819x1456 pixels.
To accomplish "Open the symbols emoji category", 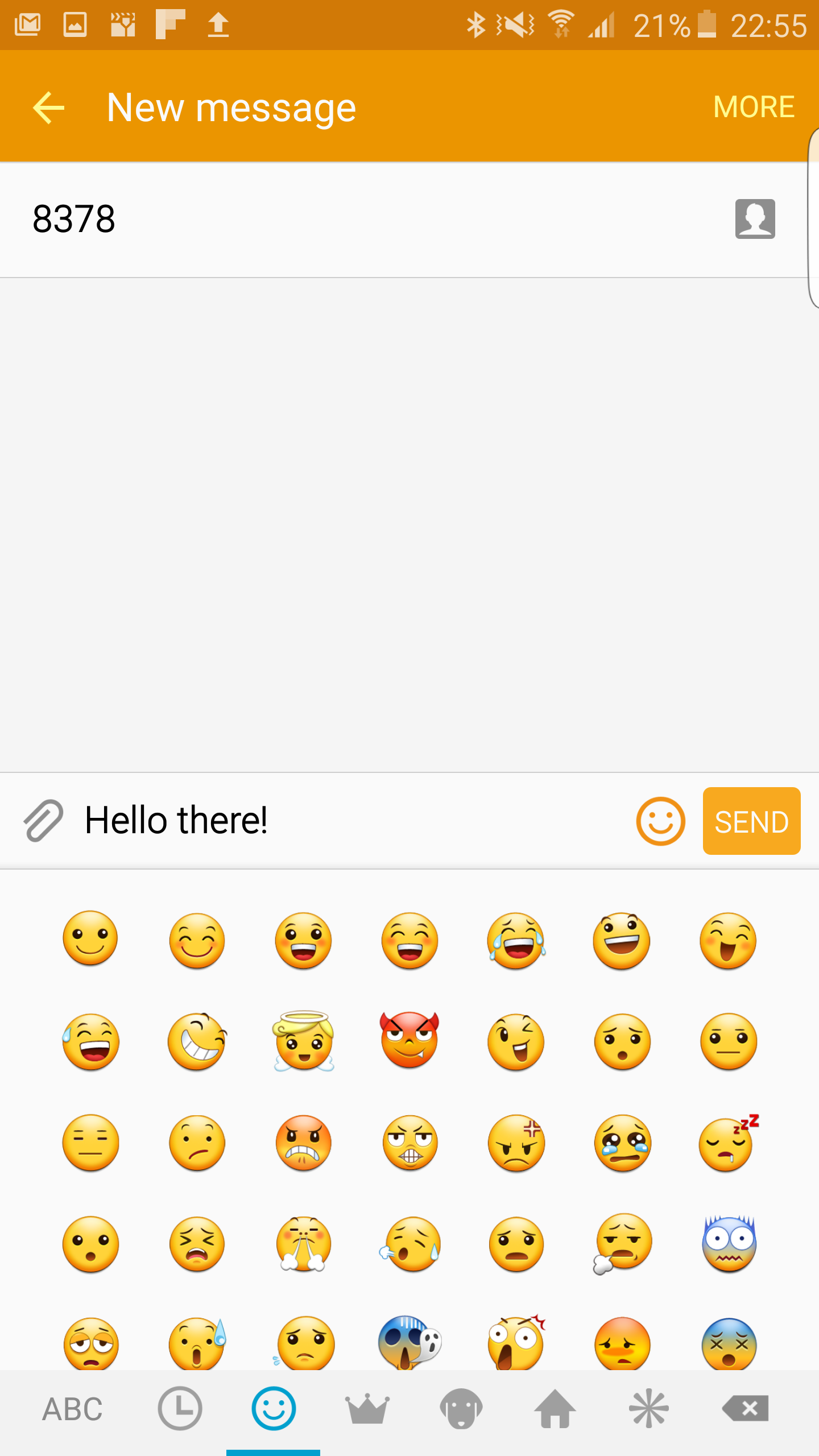I will point(649,1409).
